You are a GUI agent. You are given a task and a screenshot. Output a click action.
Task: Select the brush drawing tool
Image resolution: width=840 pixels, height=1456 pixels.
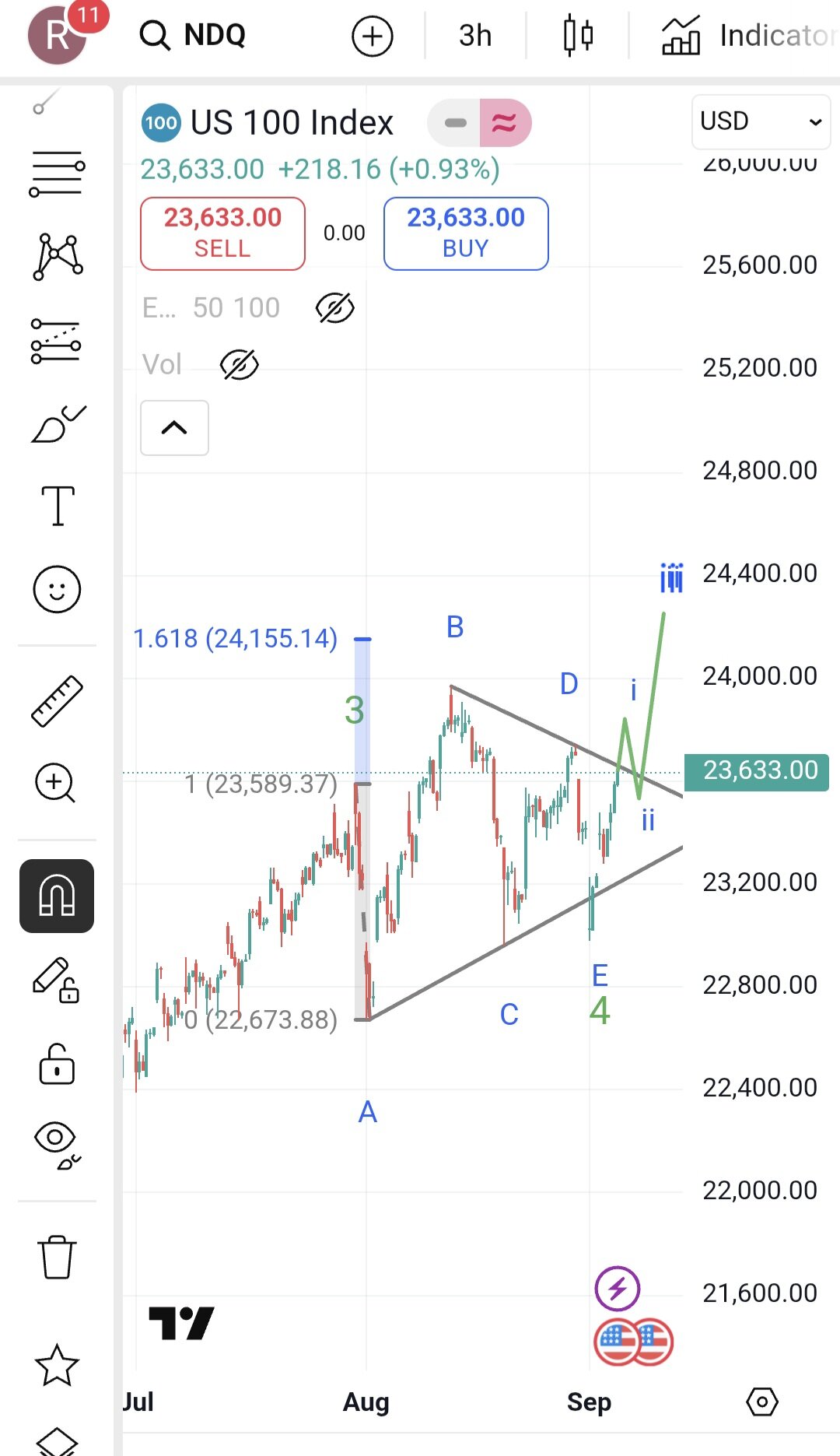pos(58,424)
